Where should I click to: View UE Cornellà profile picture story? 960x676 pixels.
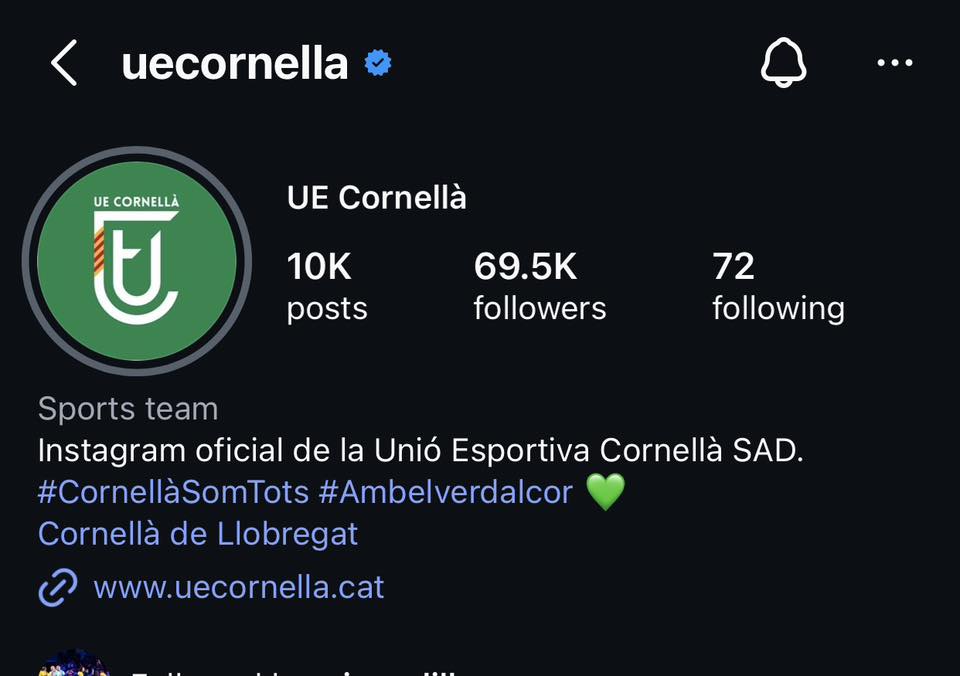point(135,262)
